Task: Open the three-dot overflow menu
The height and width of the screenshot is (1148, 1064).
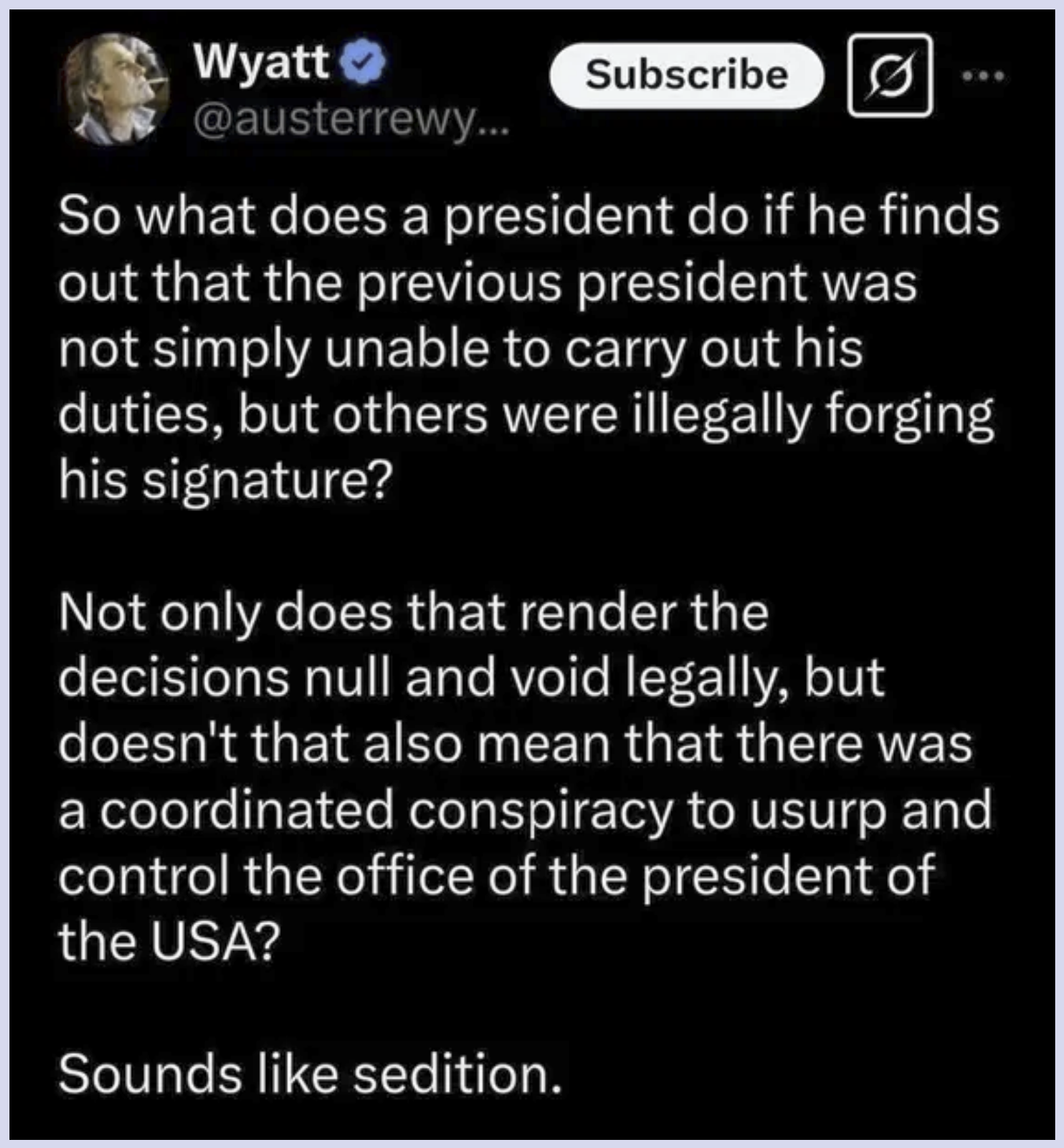Action: coord(984,76)
